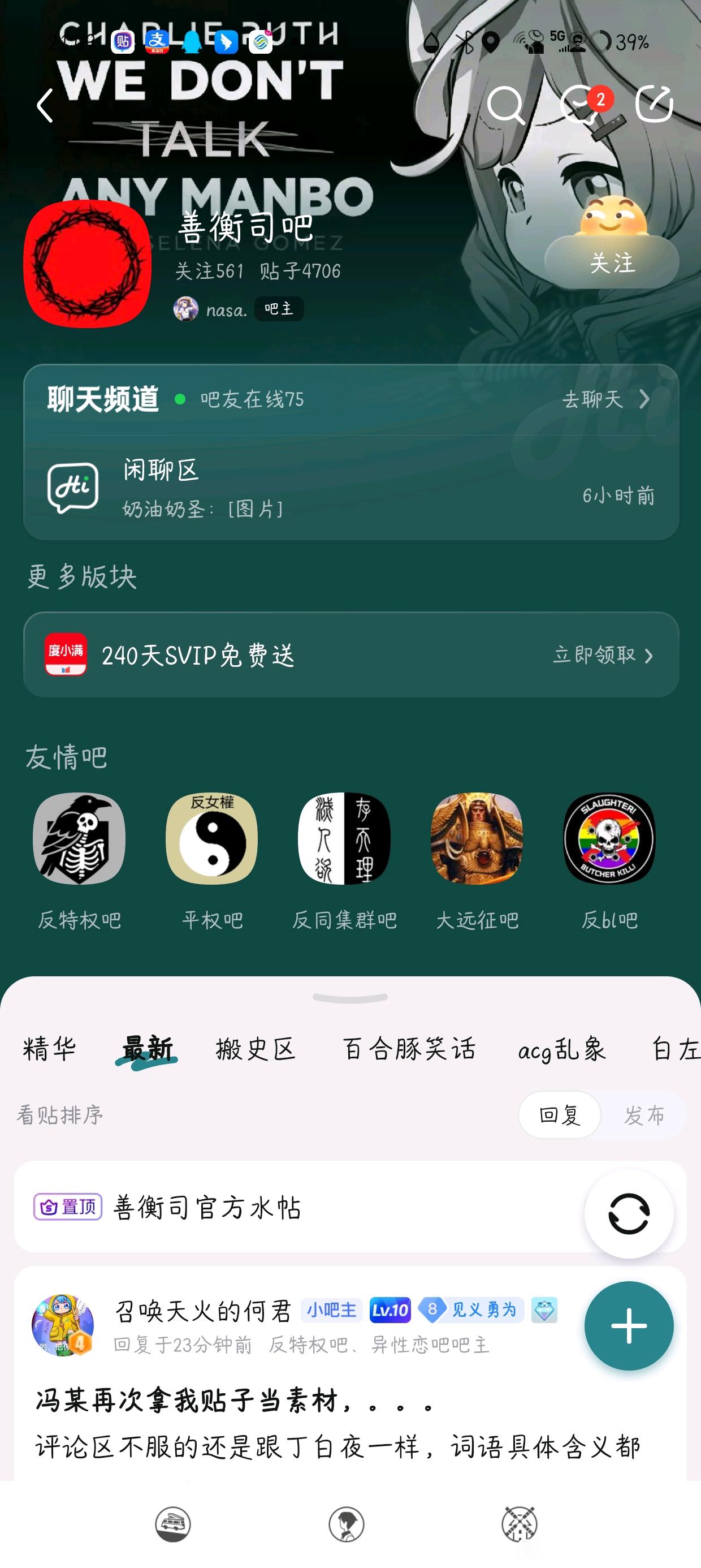Open the friend forum 平权吧
The width and height of the screenshot is (701, 1568).
[212, 862]
